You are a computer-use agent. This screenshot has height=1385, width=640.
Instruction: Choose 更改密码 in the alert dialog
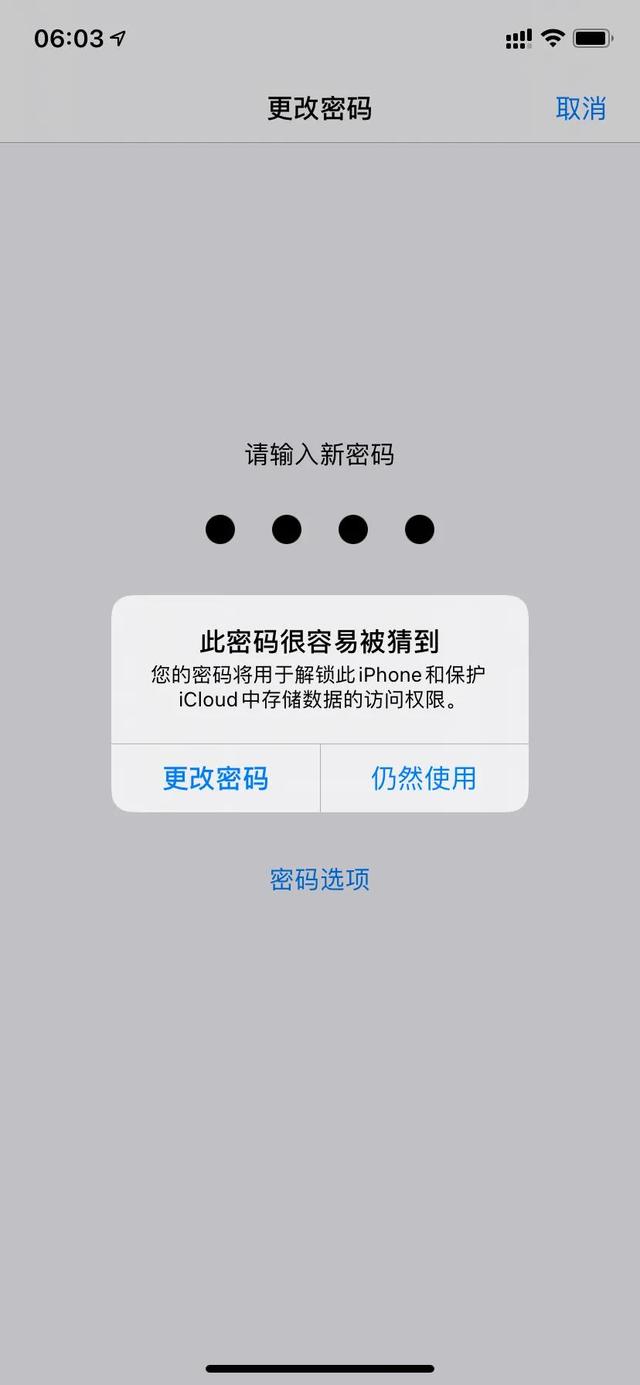tap(215, 778)
